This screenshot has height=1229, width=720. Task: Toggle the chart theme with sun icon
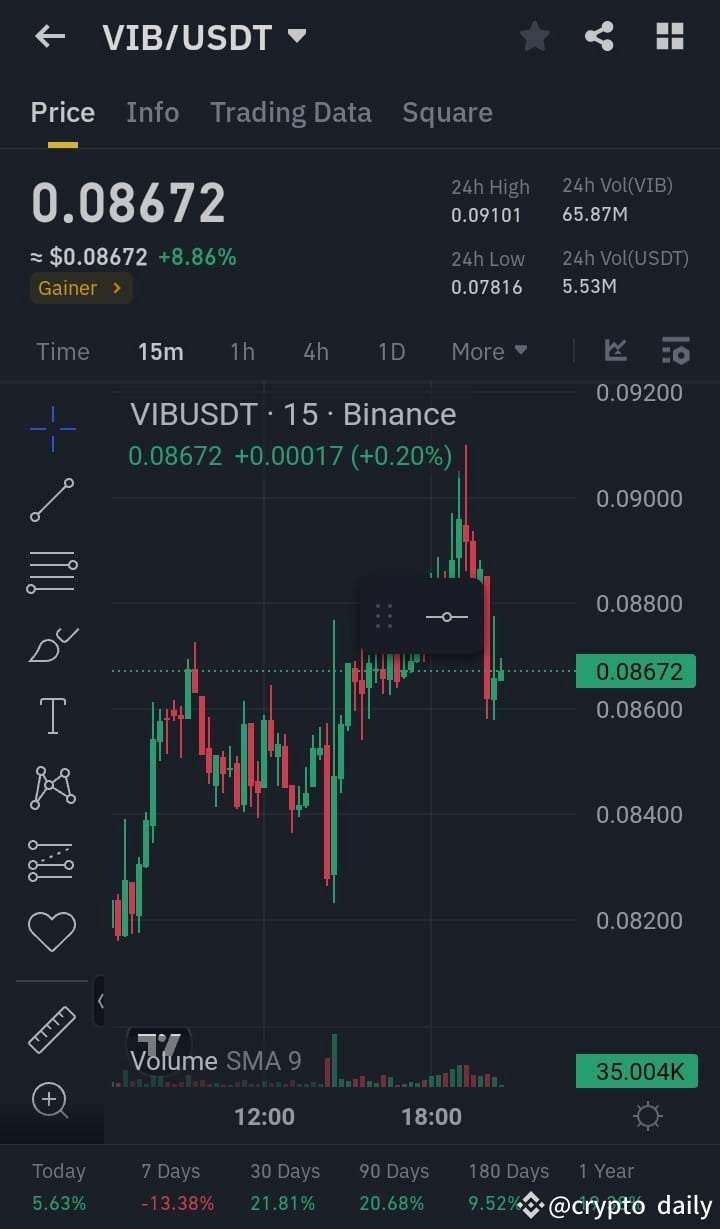647,1116
